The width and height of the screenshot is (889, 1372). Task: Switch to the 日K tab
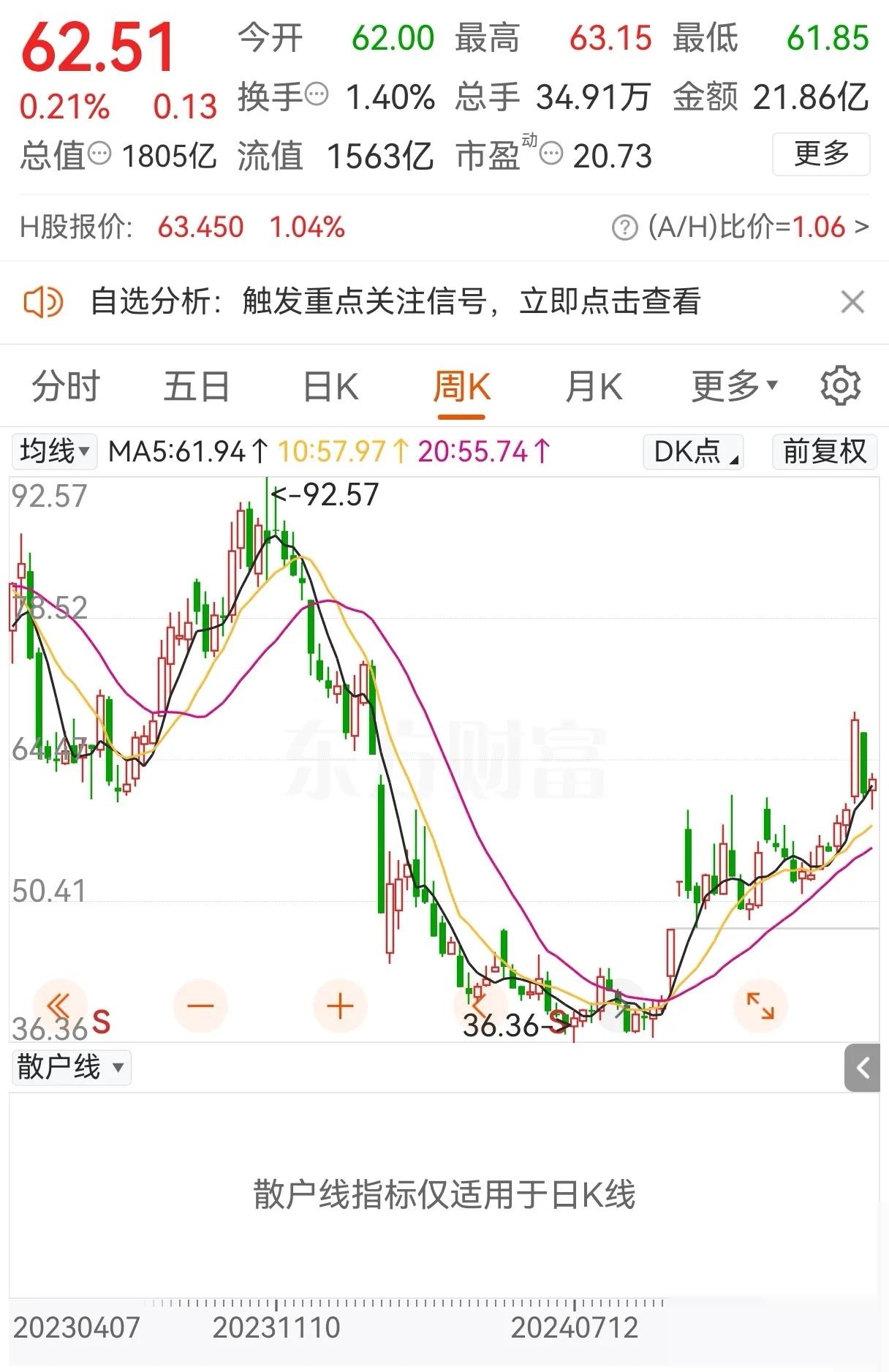[x=330, y=386]
